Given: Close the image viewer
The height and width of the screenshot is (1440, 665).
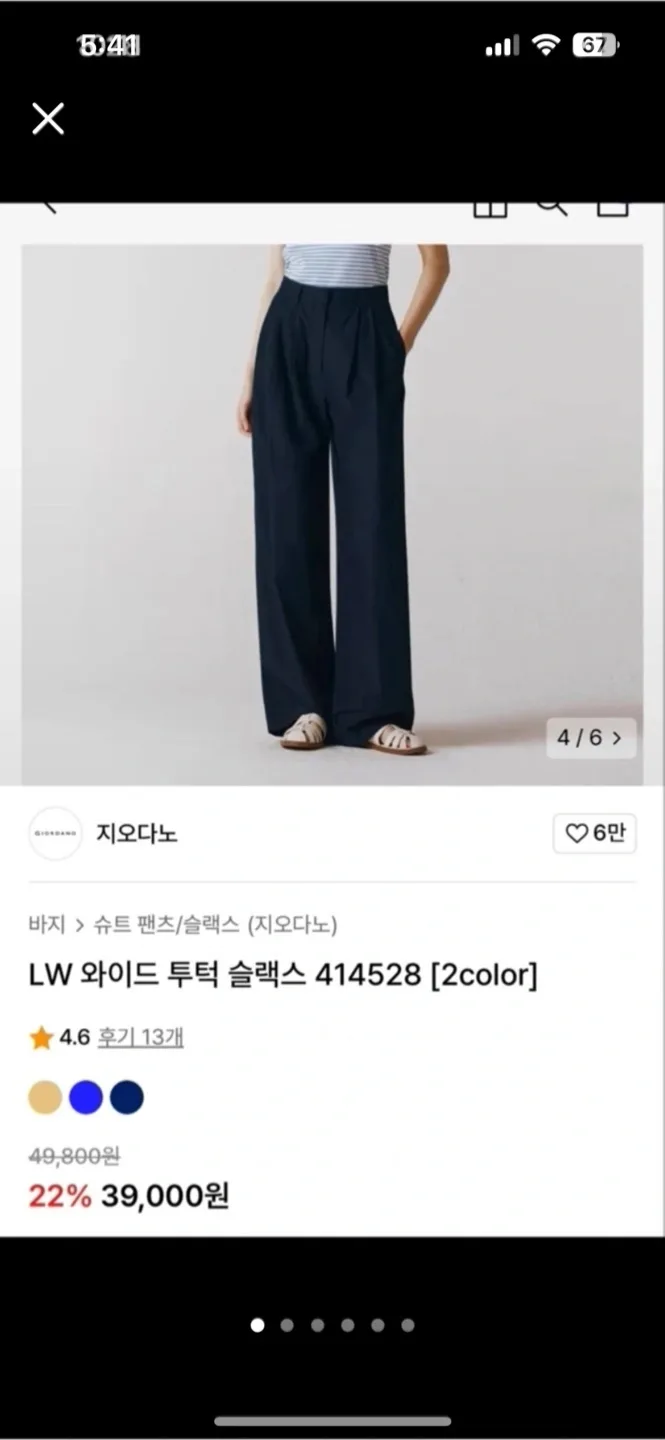Looking at the screenshot, I should pos(47,119).
